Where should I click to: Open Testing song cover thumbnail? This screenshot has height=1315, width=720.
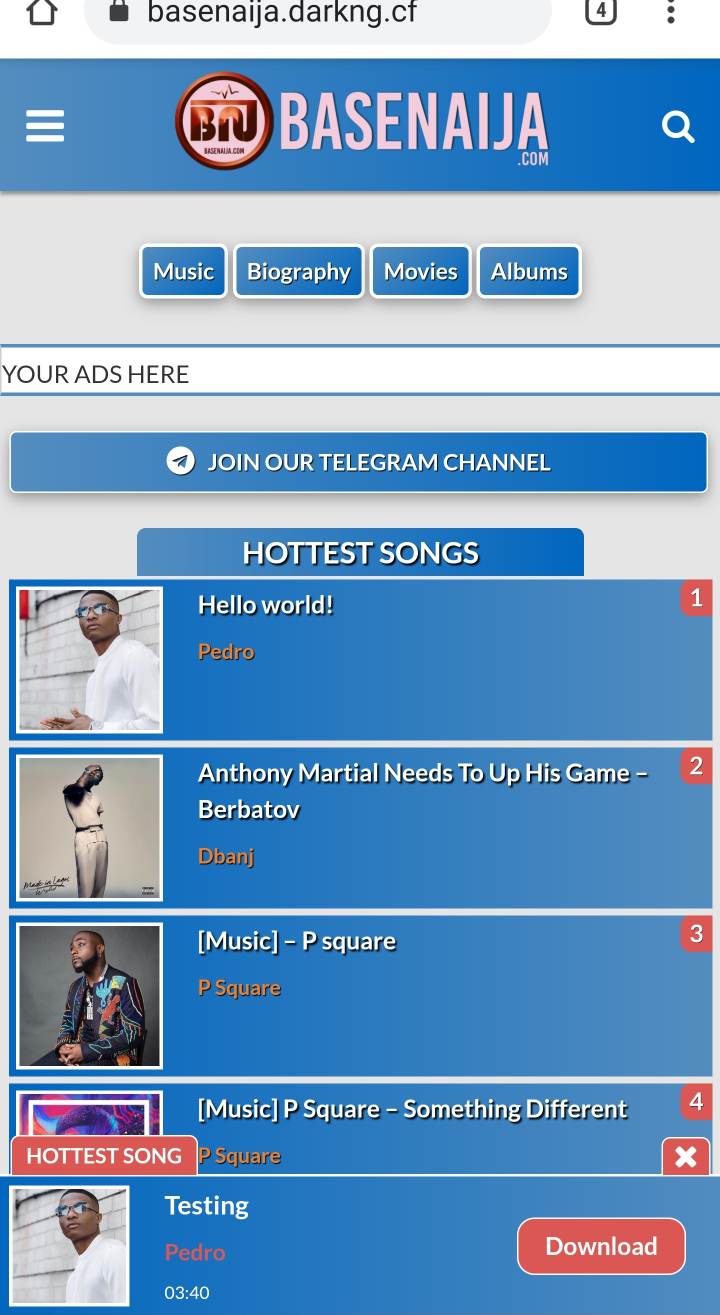tap(70, 1245)
